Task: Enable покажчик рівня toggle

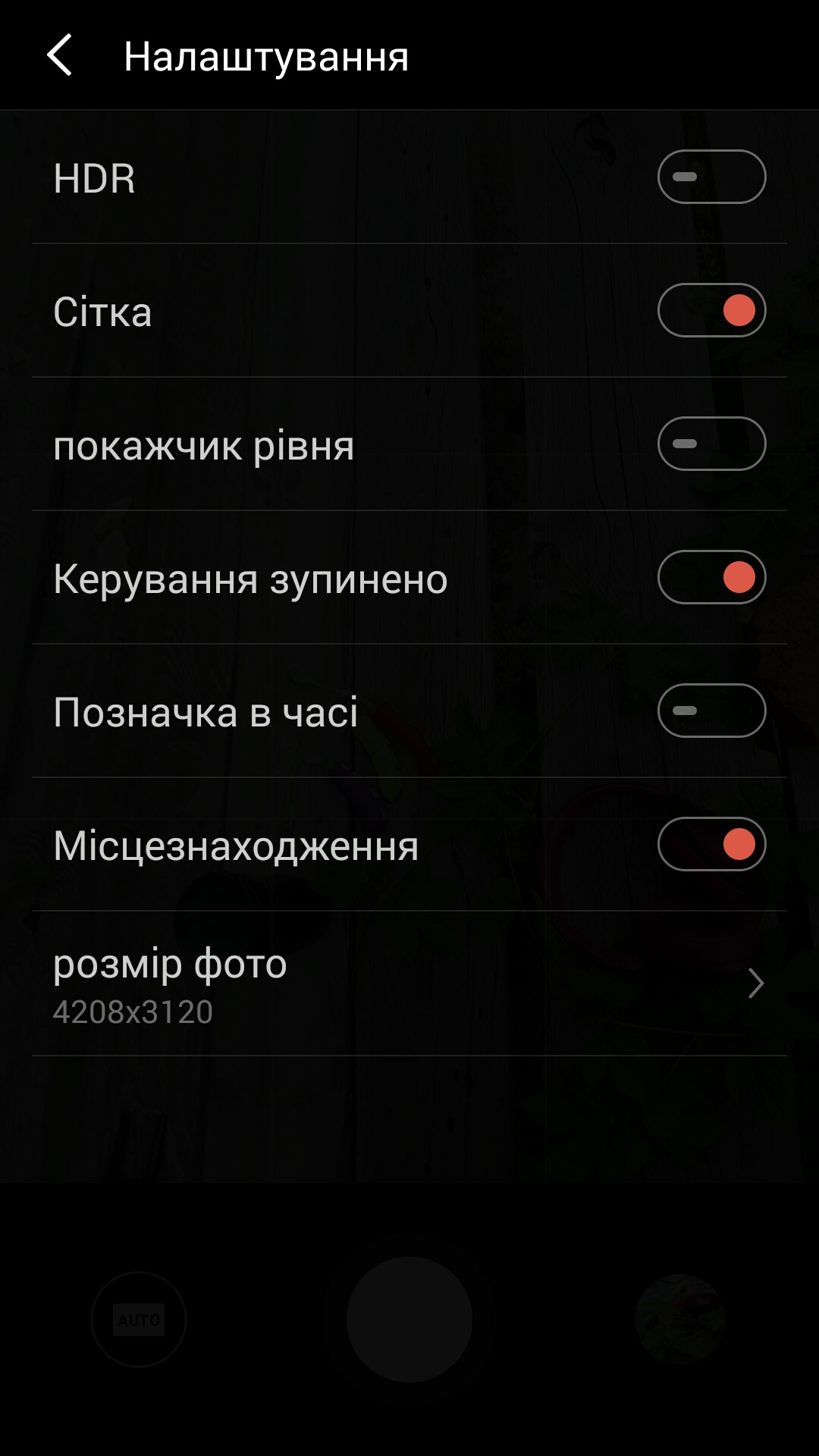Action: tap(711, 444)
